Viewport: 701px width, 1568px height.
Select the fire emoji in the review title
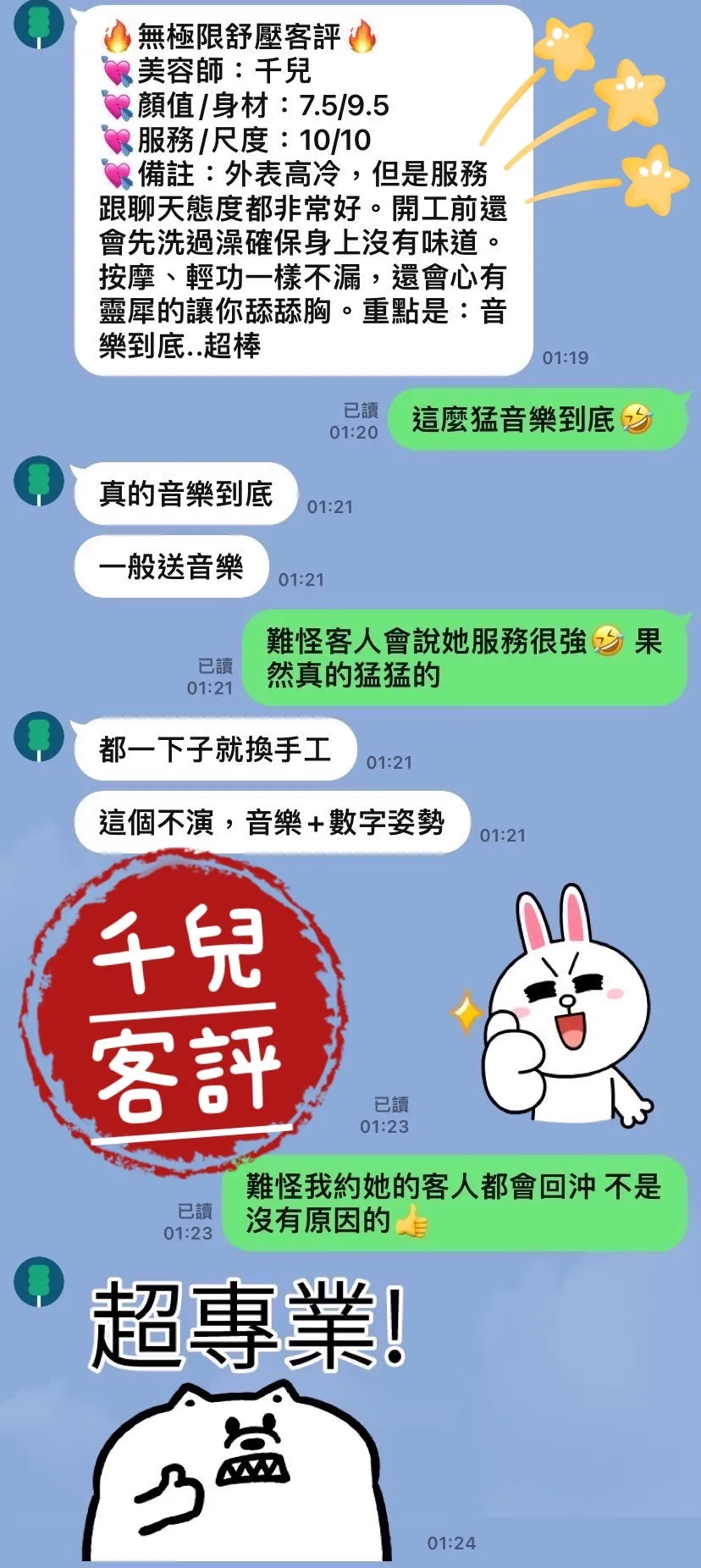pos(116,36)
